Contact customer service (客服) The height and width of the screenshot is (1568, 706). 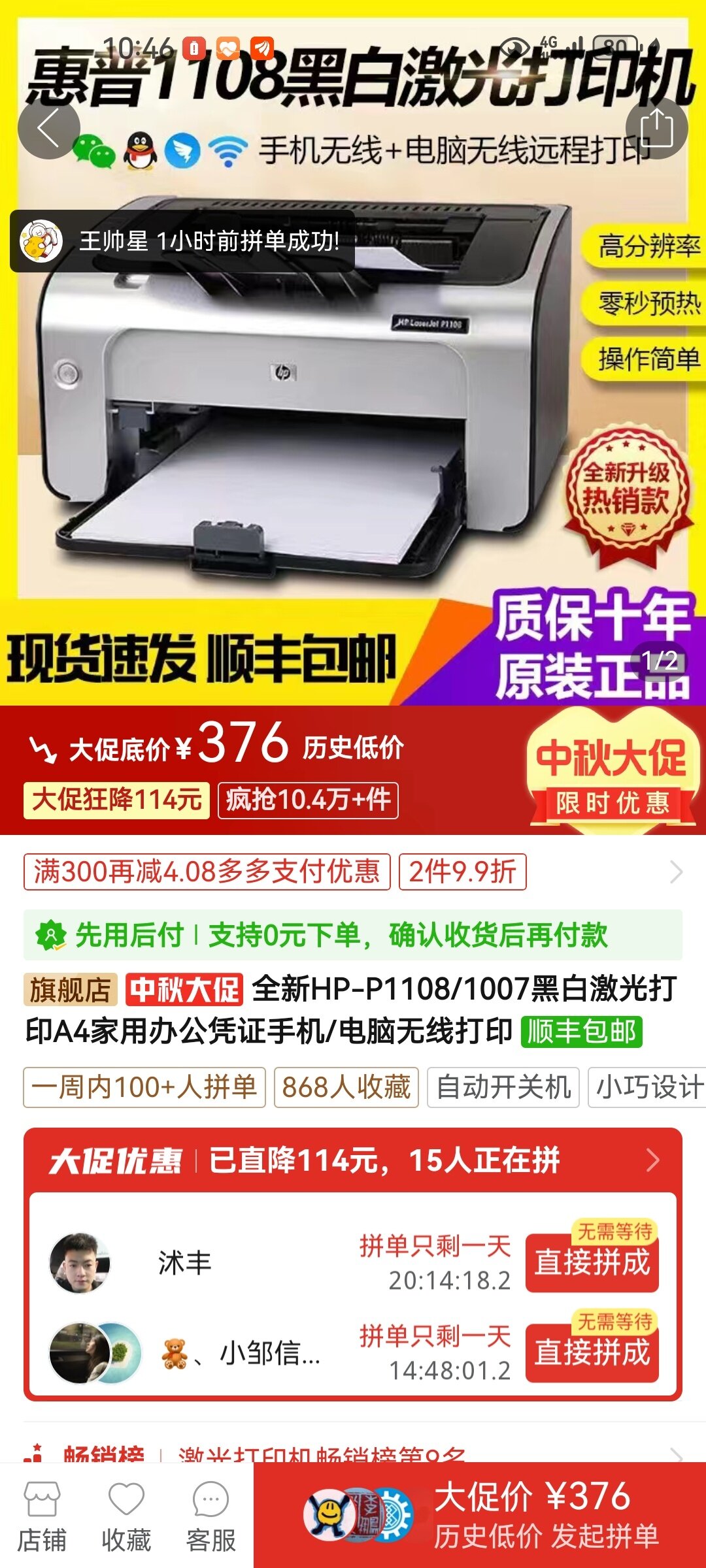click(x=210, y=1516)
